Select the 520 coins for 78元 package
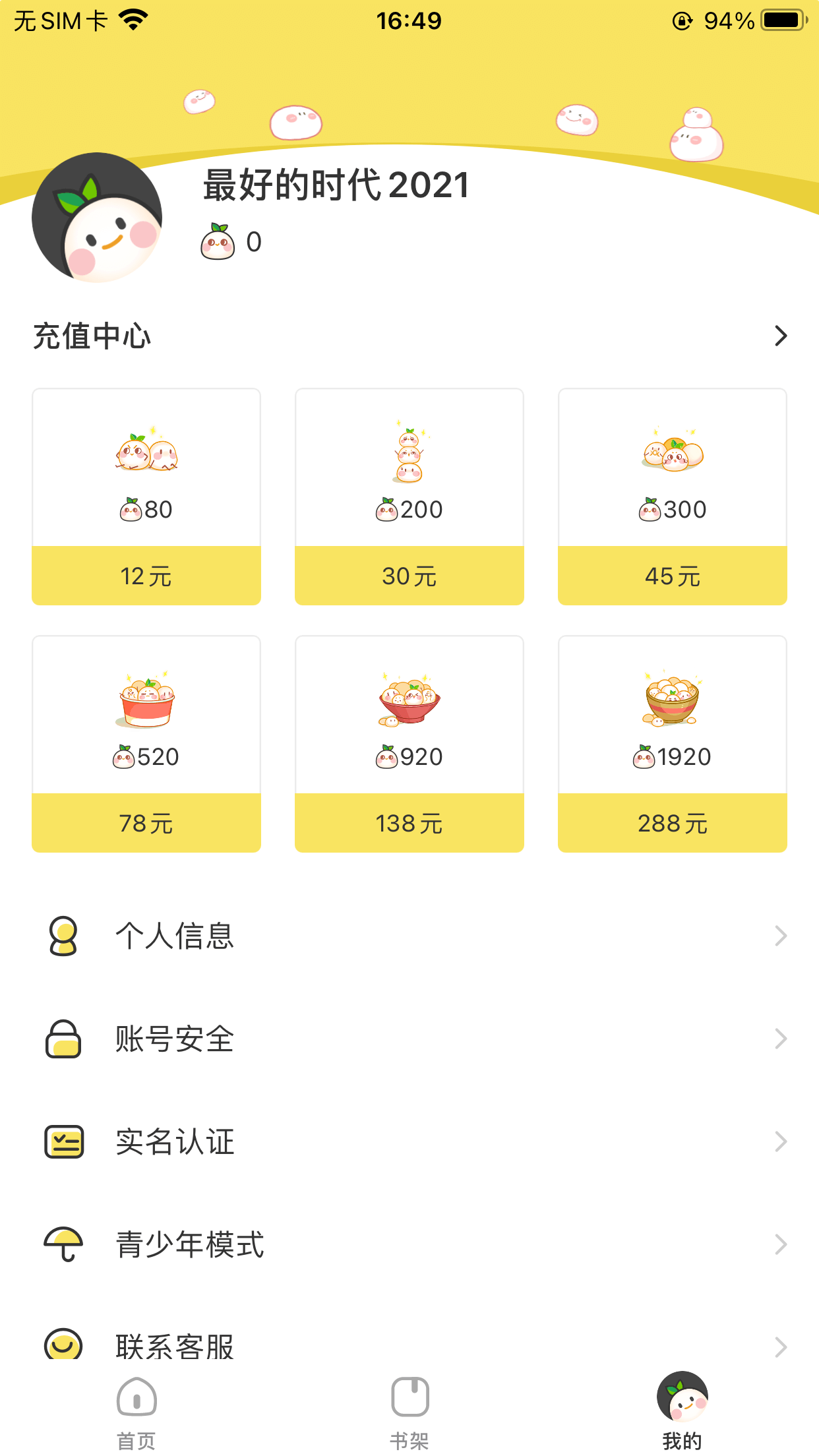Screen dimensions: 819x1456 pyautogui.click(x=146, y=744)
